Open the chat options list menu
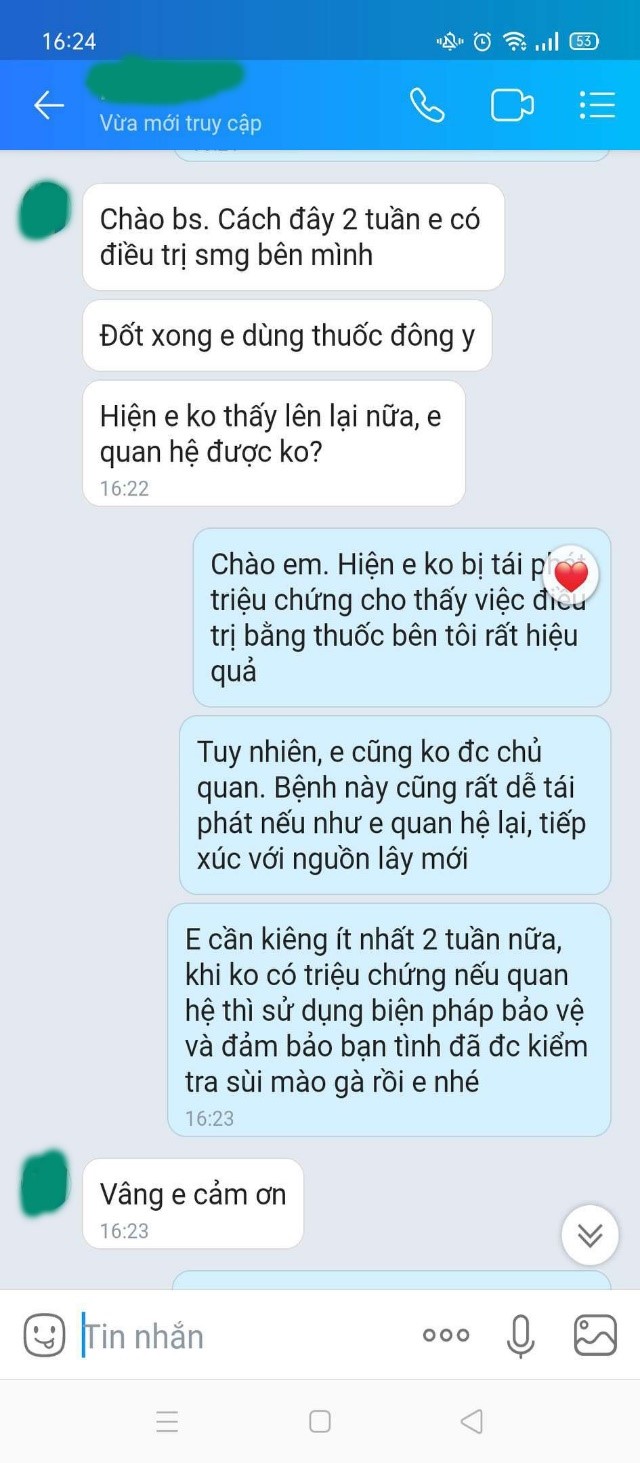 (597, 105)
